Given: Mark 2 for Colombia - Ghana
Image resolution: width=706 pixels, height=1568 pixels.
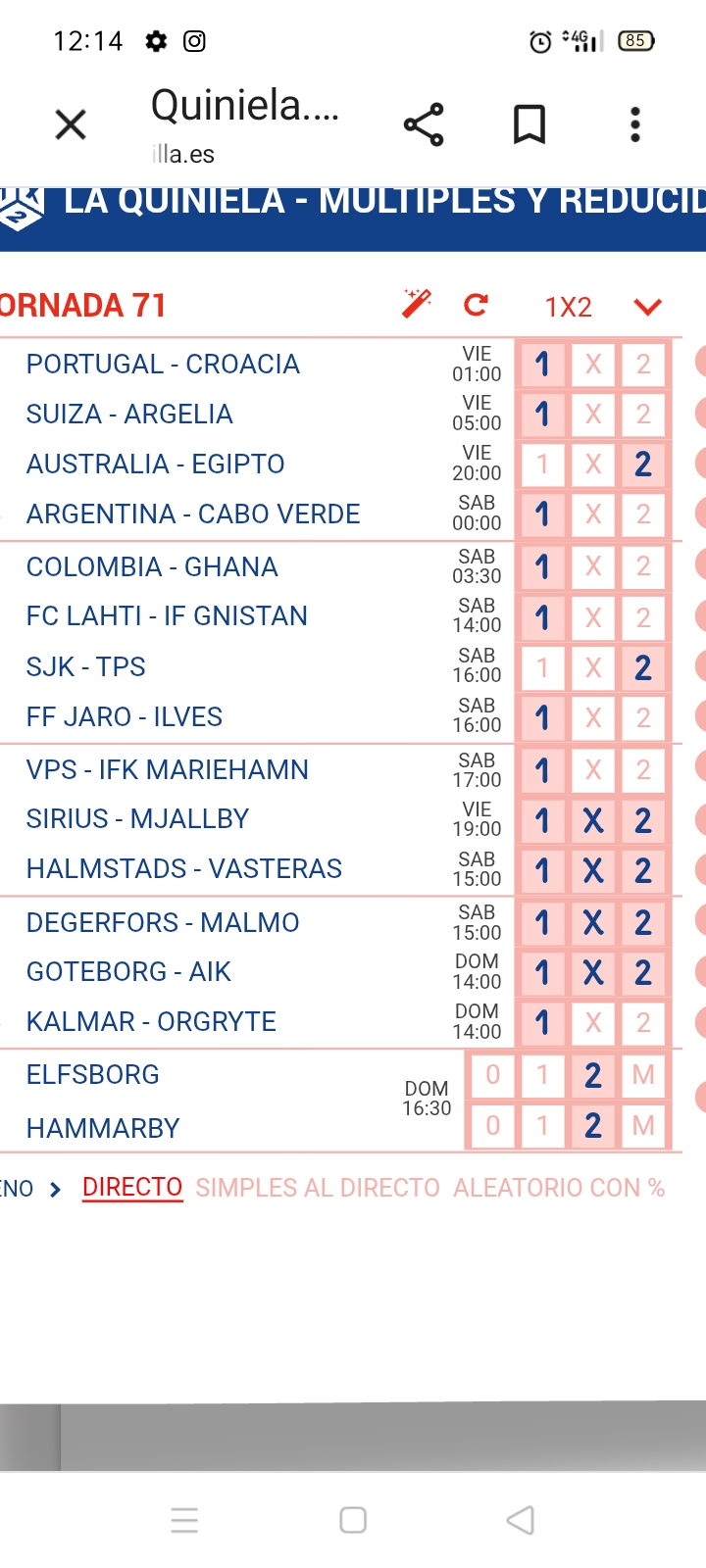Looking at the screenshot, I should coord(643,567).
